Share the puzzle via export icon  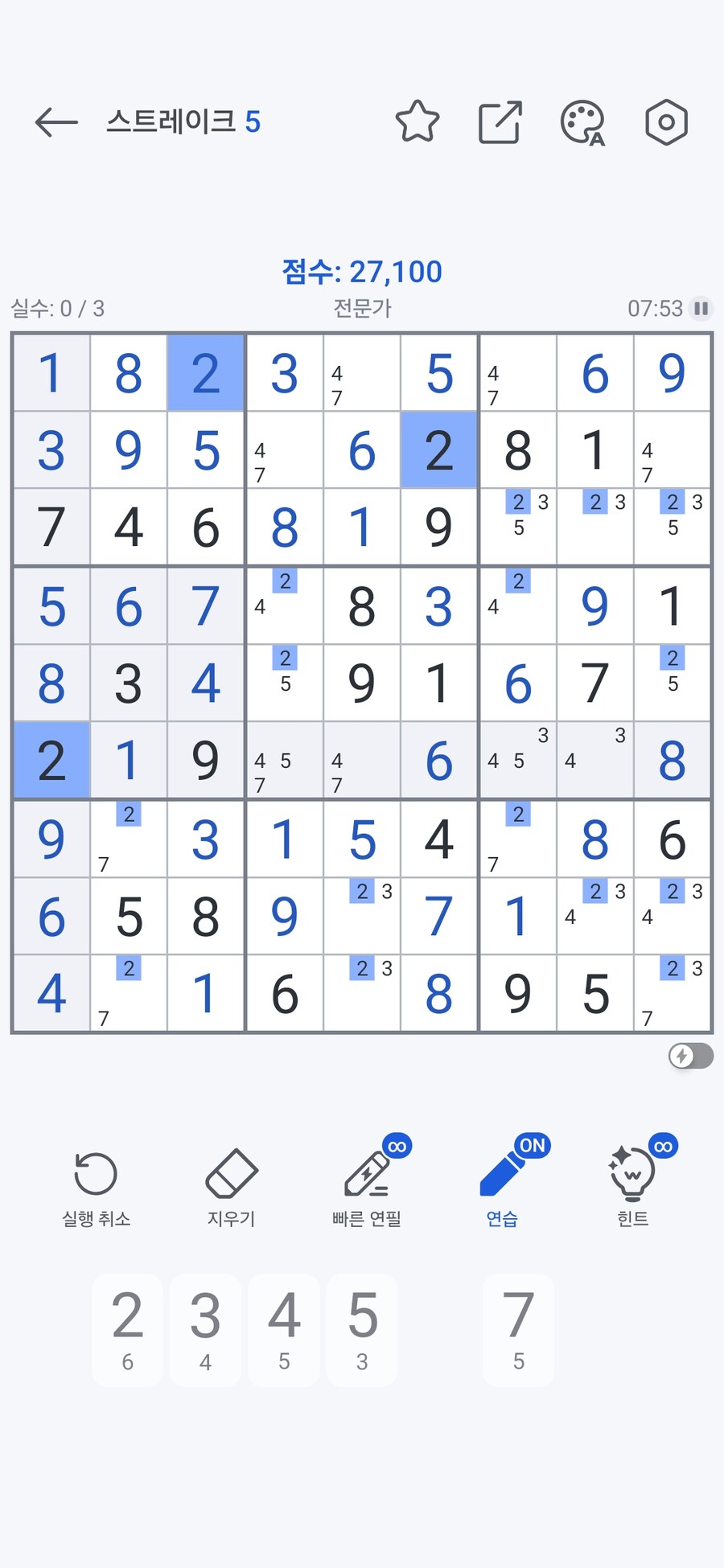(500, 122)
